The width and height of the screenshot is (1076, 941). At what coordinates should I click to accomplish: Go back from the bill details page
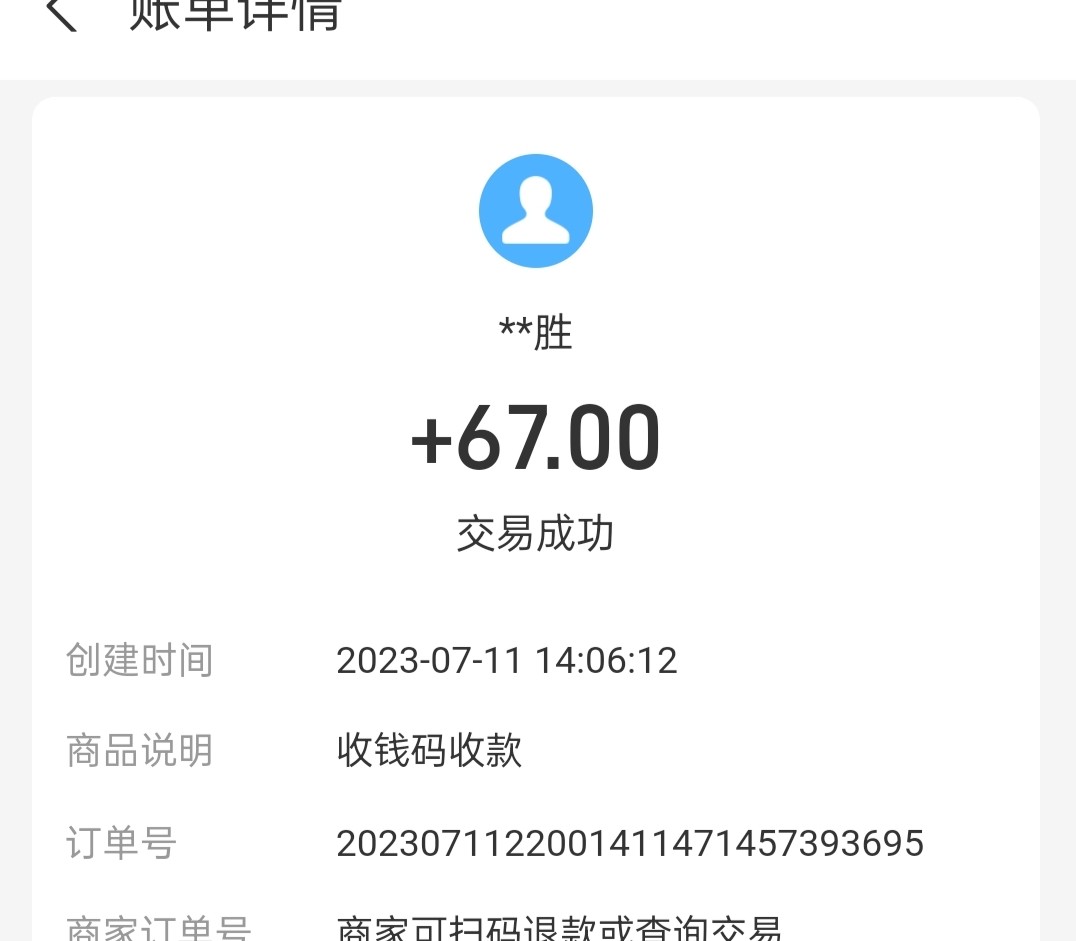pyautogui.click(x=62, y=14)
